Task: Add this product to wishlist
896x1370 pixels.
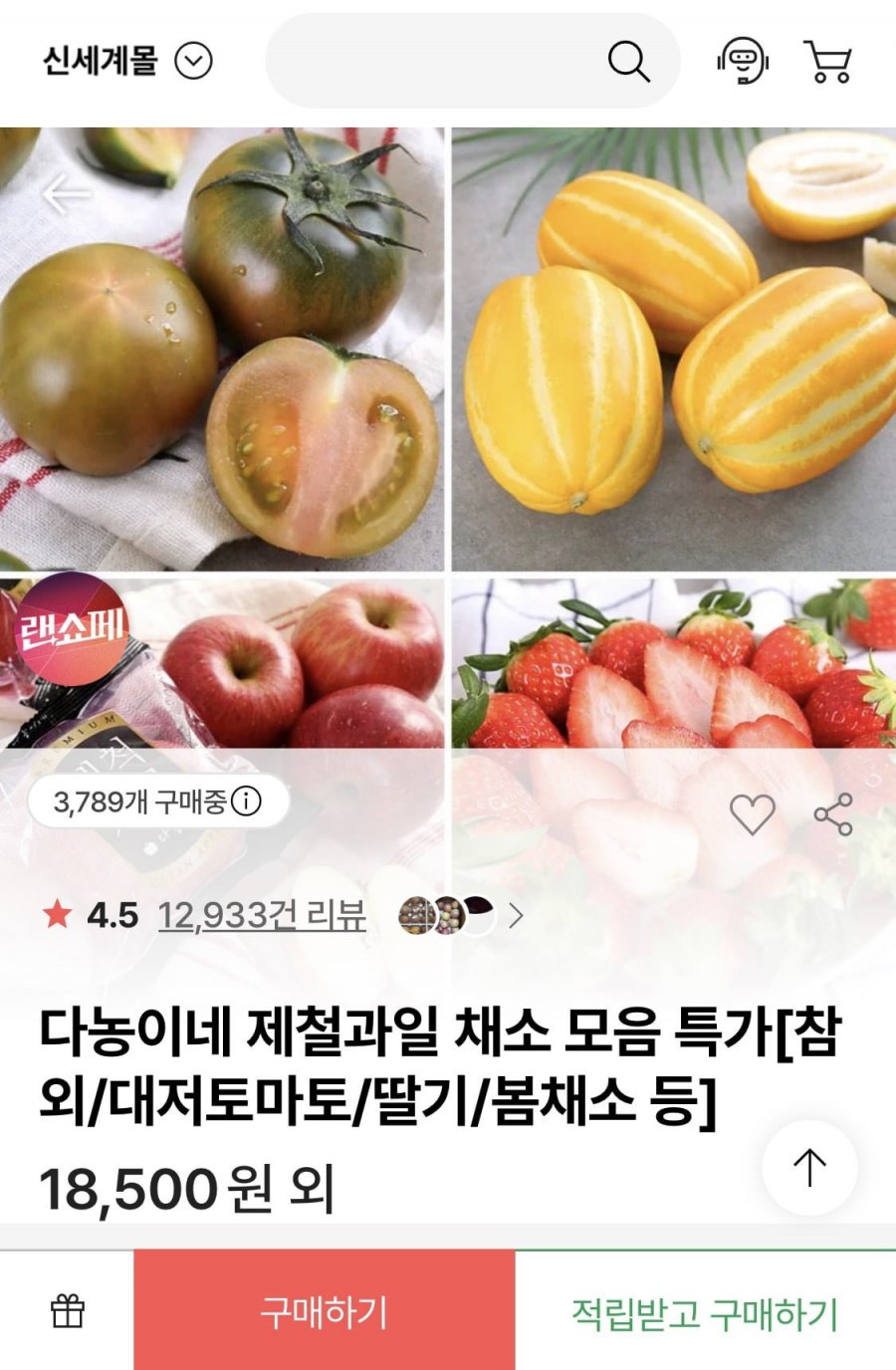Action: pos(752,815)
